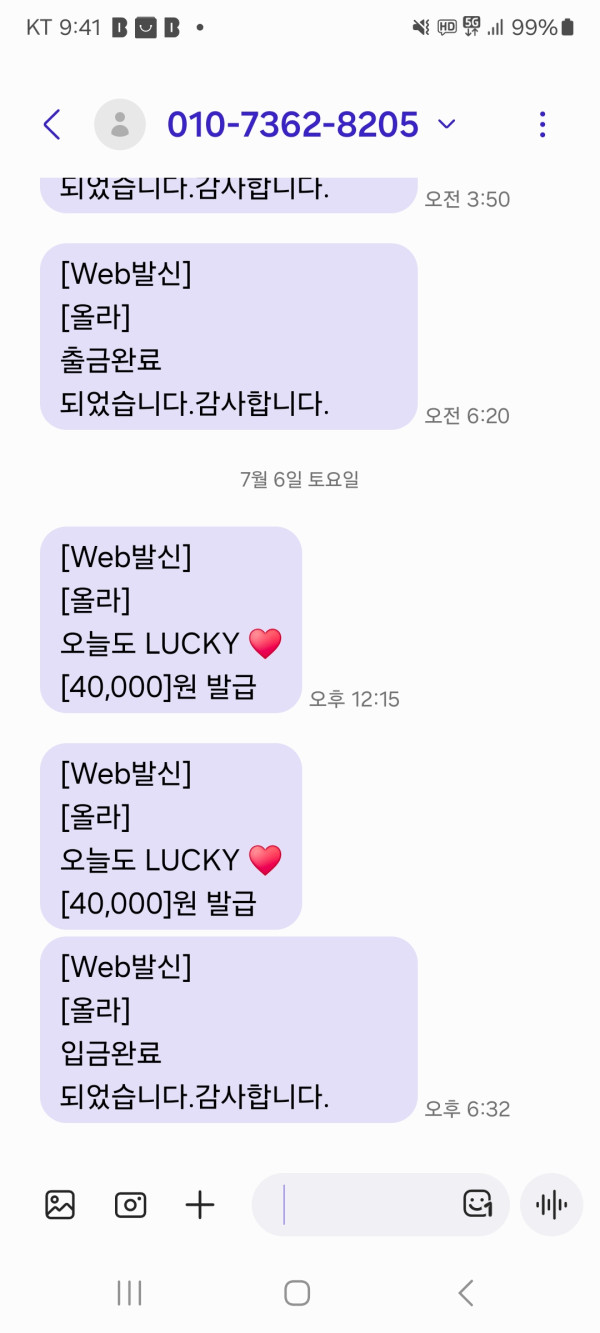The height and width of the screenshot is (1333, 600).
Task: Expand the 010-7362-8205 contact details dropdown
Action: click(x=447, y=125)
